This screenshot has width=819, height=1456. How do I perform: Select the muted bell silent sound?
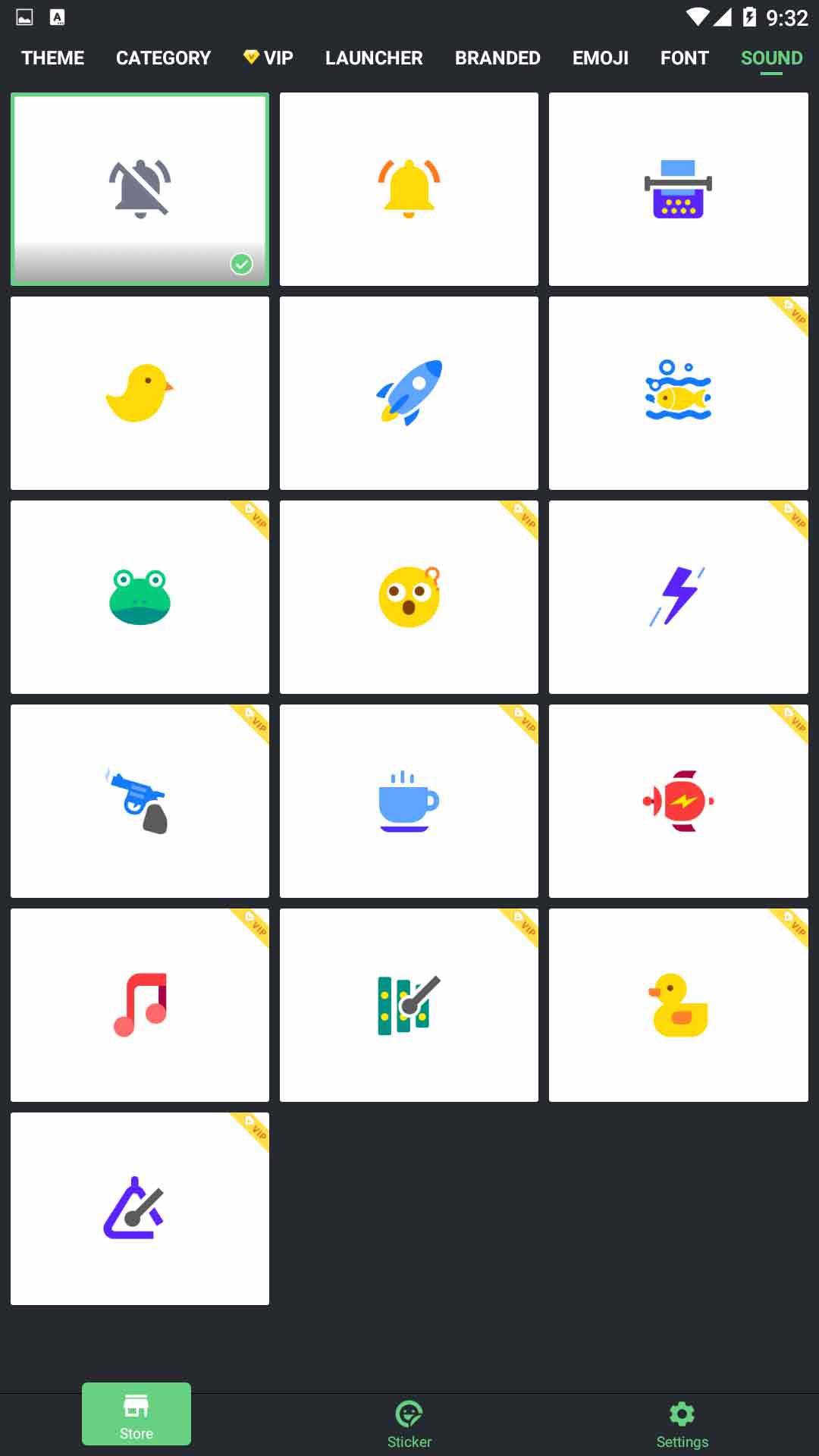pos(140,188)
